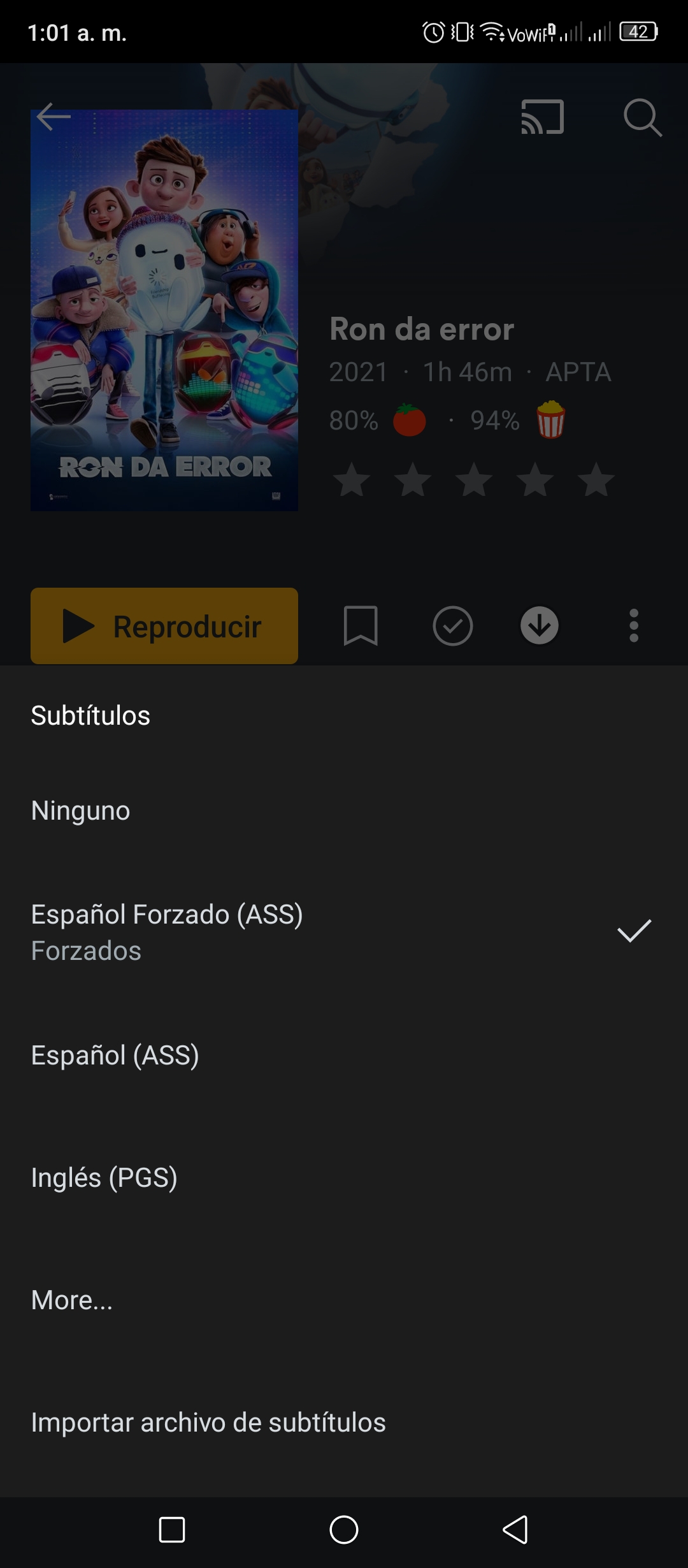Select Ninguno to disable subtitles

pyautogui.click(x=344, y=811)
